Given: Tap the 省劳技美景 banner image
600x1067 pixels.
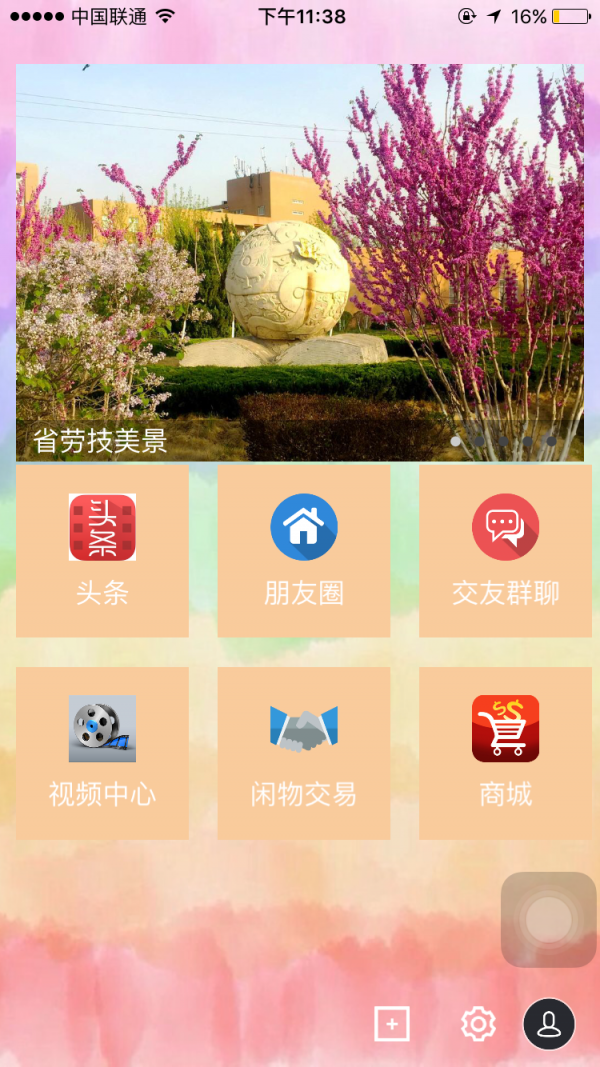Looking at the screenshot, I should [300, 262].
